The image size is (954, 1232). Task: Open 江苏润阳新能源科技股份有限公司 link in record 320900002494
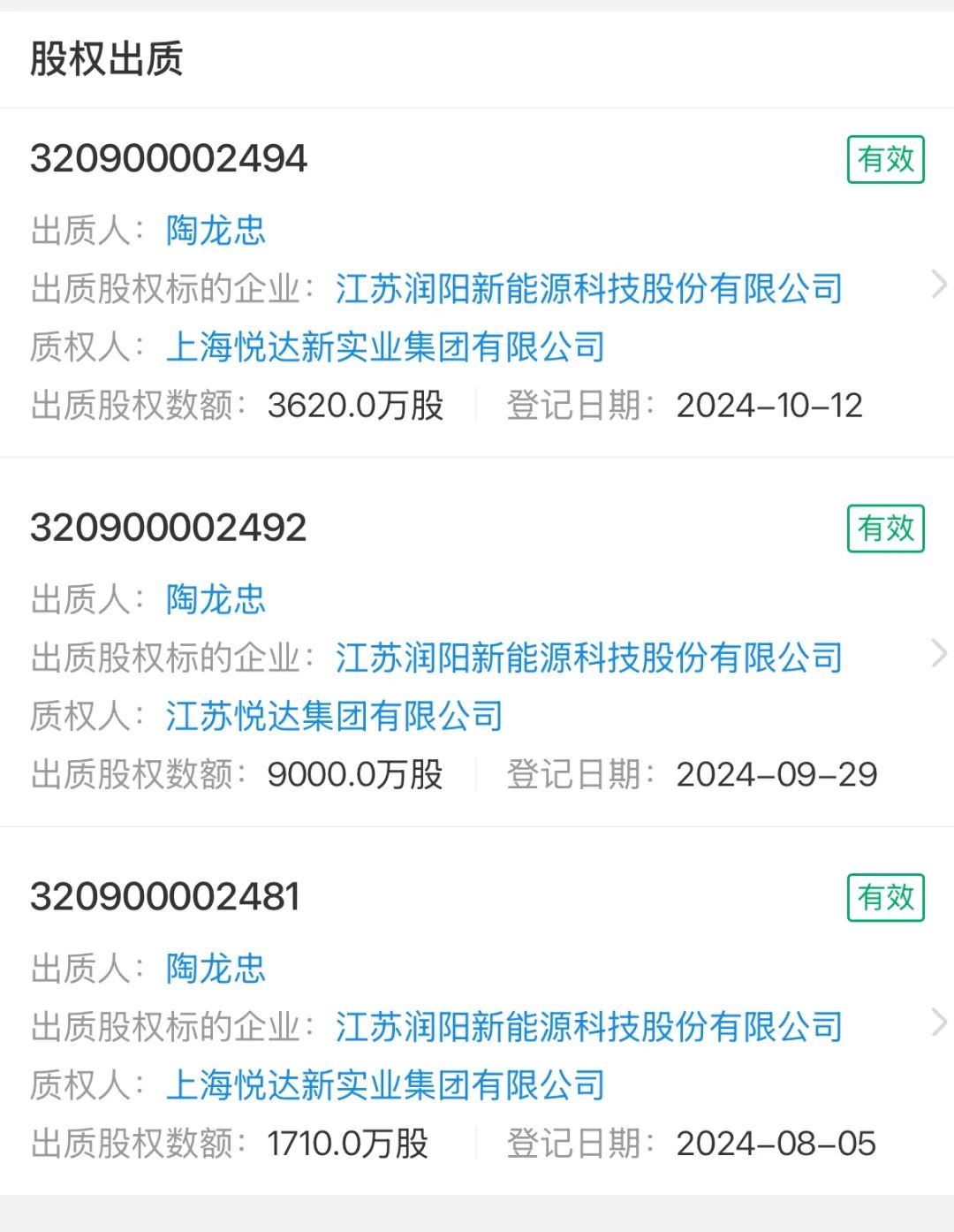click(588, 289)
